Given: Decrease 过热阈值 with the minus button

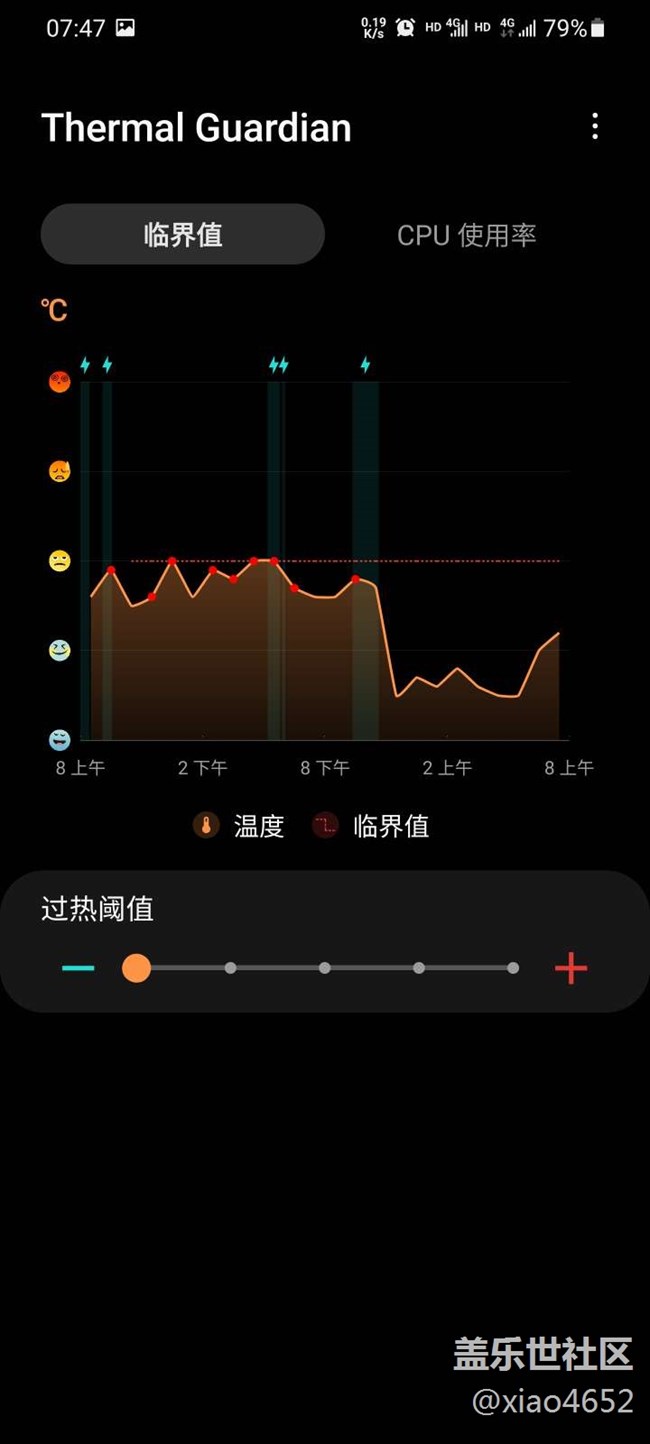Looking at the screenshot, I should 78,968.
